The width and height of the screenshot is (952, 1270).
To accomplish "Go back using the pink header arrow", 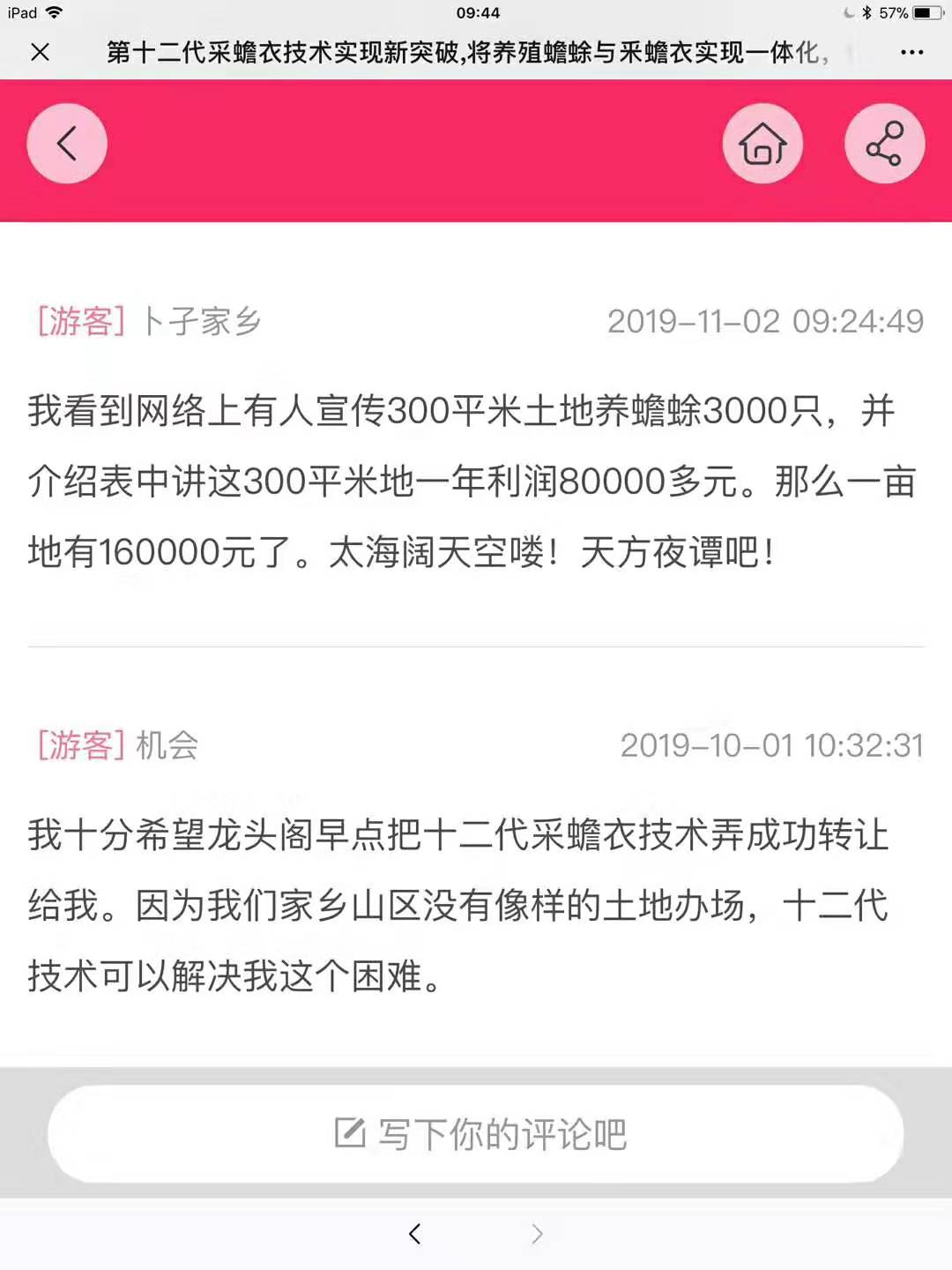I will [x=67, y=144].
